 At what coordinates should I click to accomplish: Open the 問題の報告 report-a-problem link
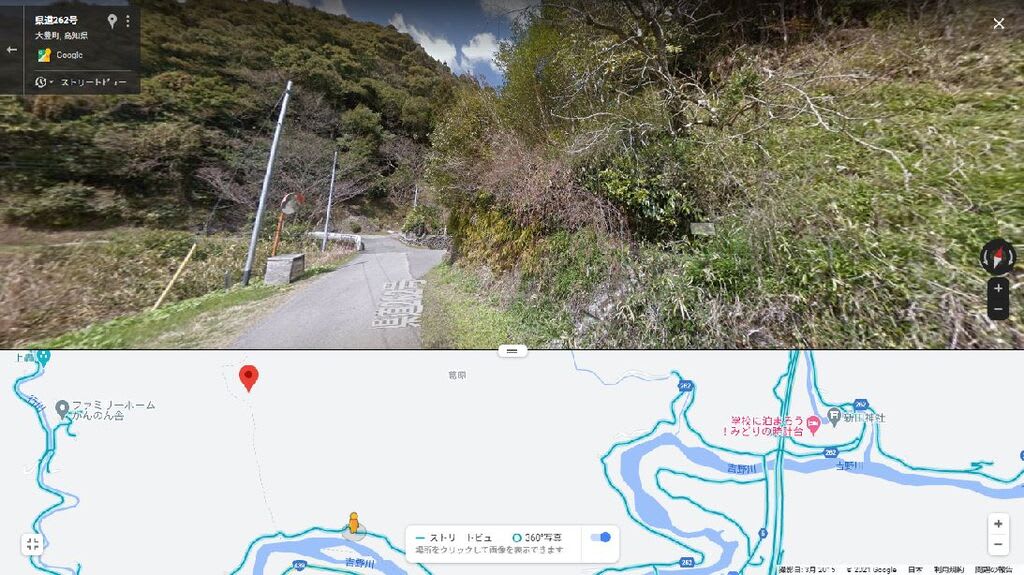pos(994,569)
